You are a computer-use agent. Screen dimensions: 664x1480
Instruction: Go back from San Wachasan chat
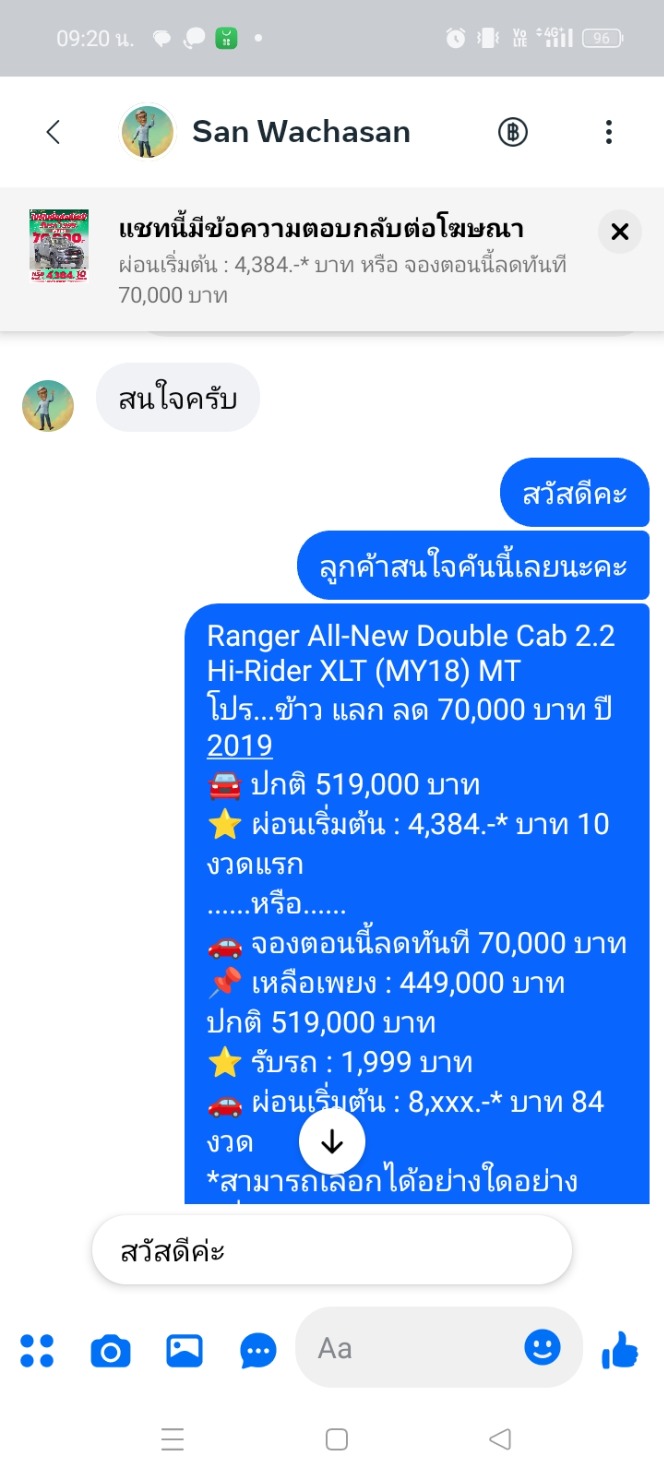tap(53, 132)
